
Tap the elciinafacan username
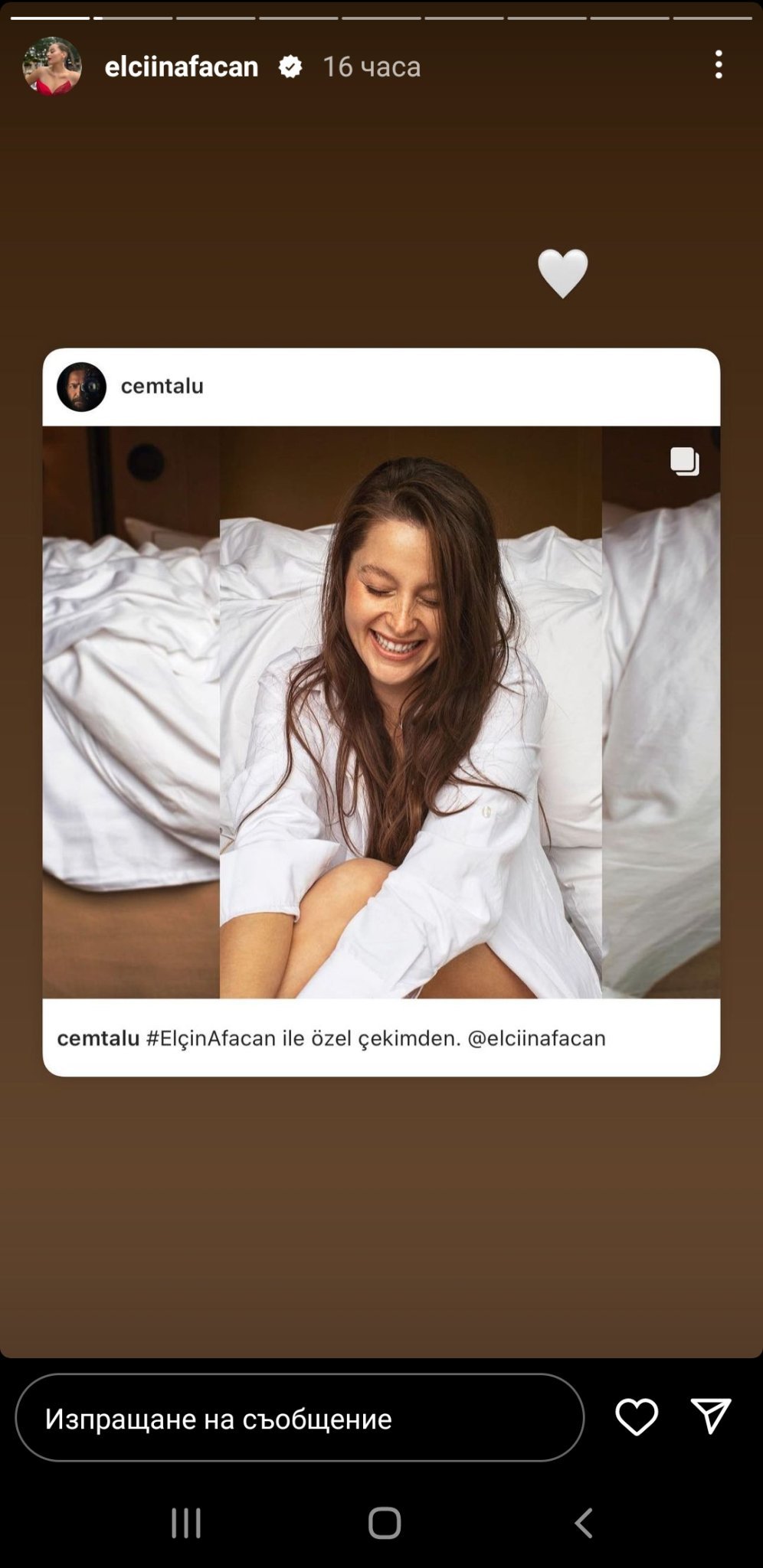[182, 67]
